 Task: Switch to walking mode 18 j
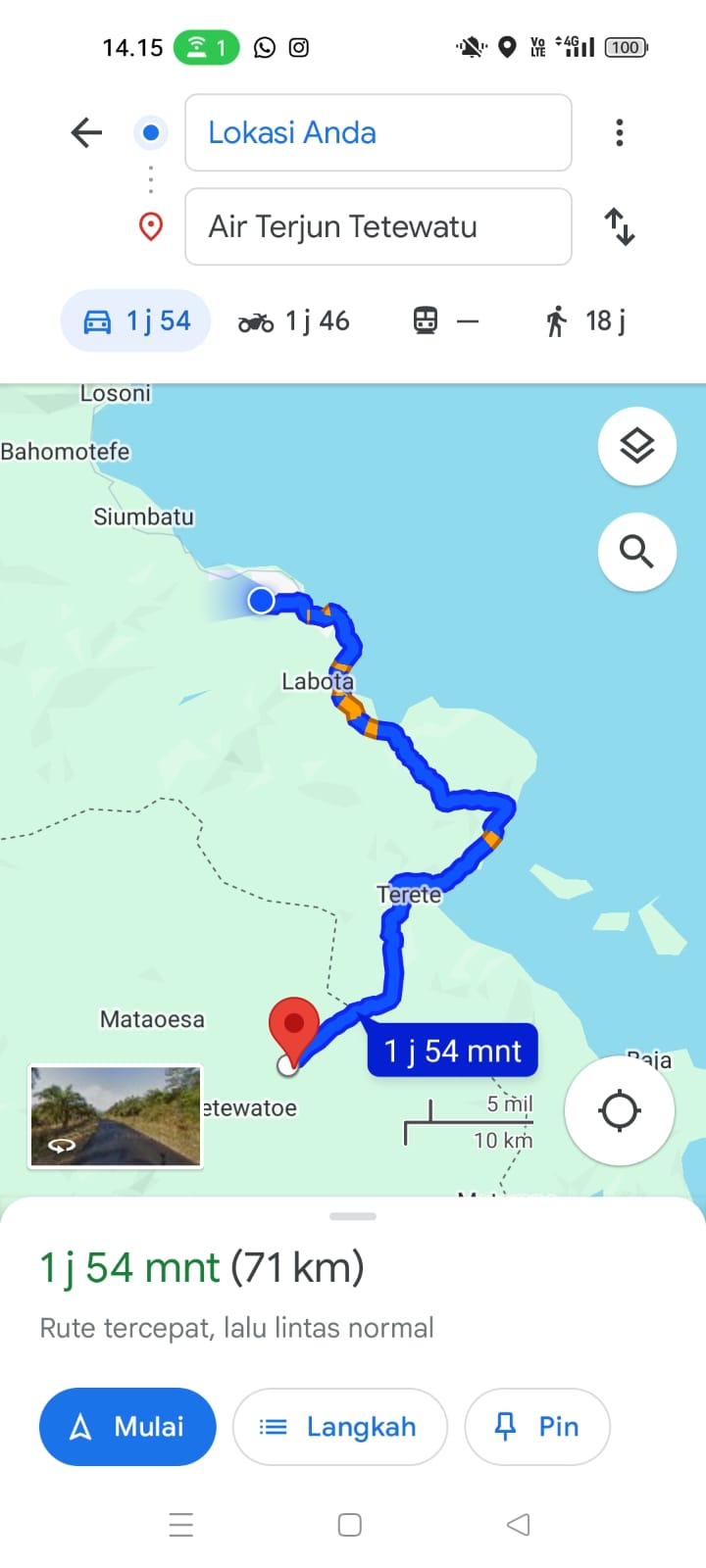586,320
